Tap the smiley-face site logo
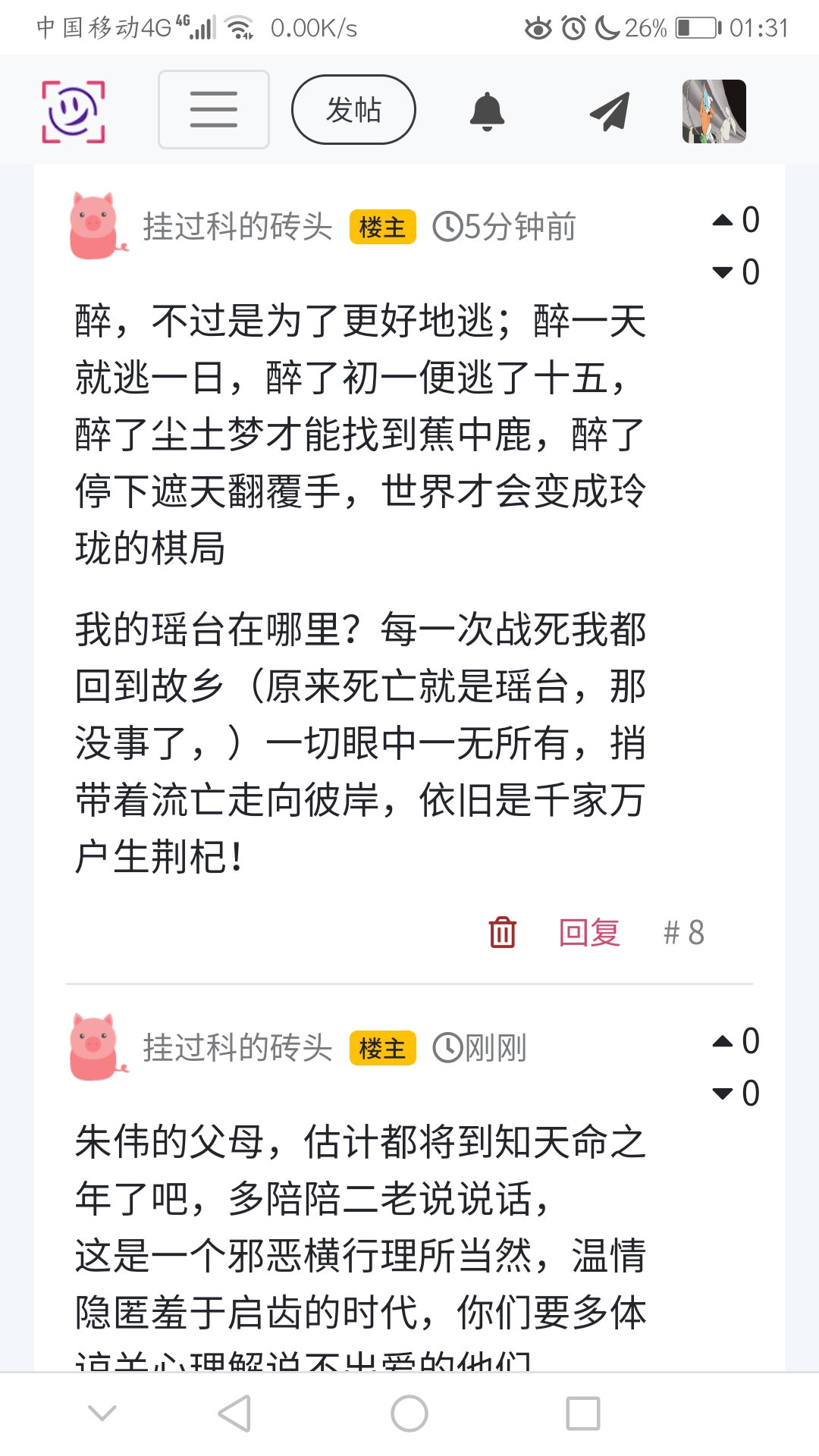This screenshot has height=1456, width=819. pos(73,111)
